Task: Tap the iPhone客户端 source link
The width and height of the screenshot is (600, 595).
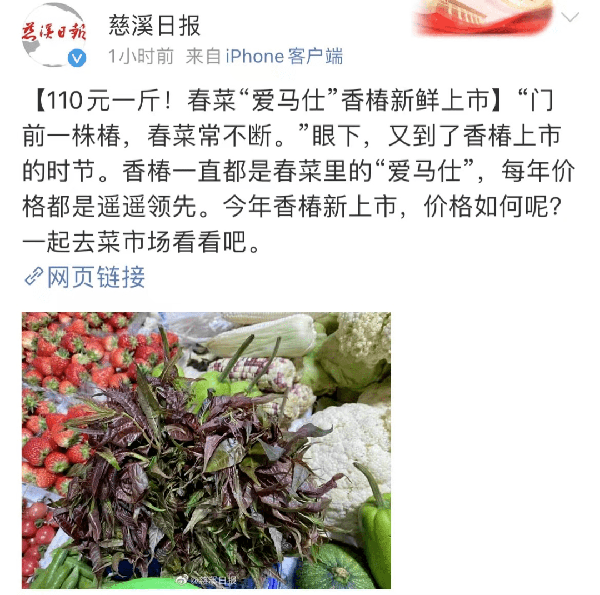Action: (x=285, y=55)
